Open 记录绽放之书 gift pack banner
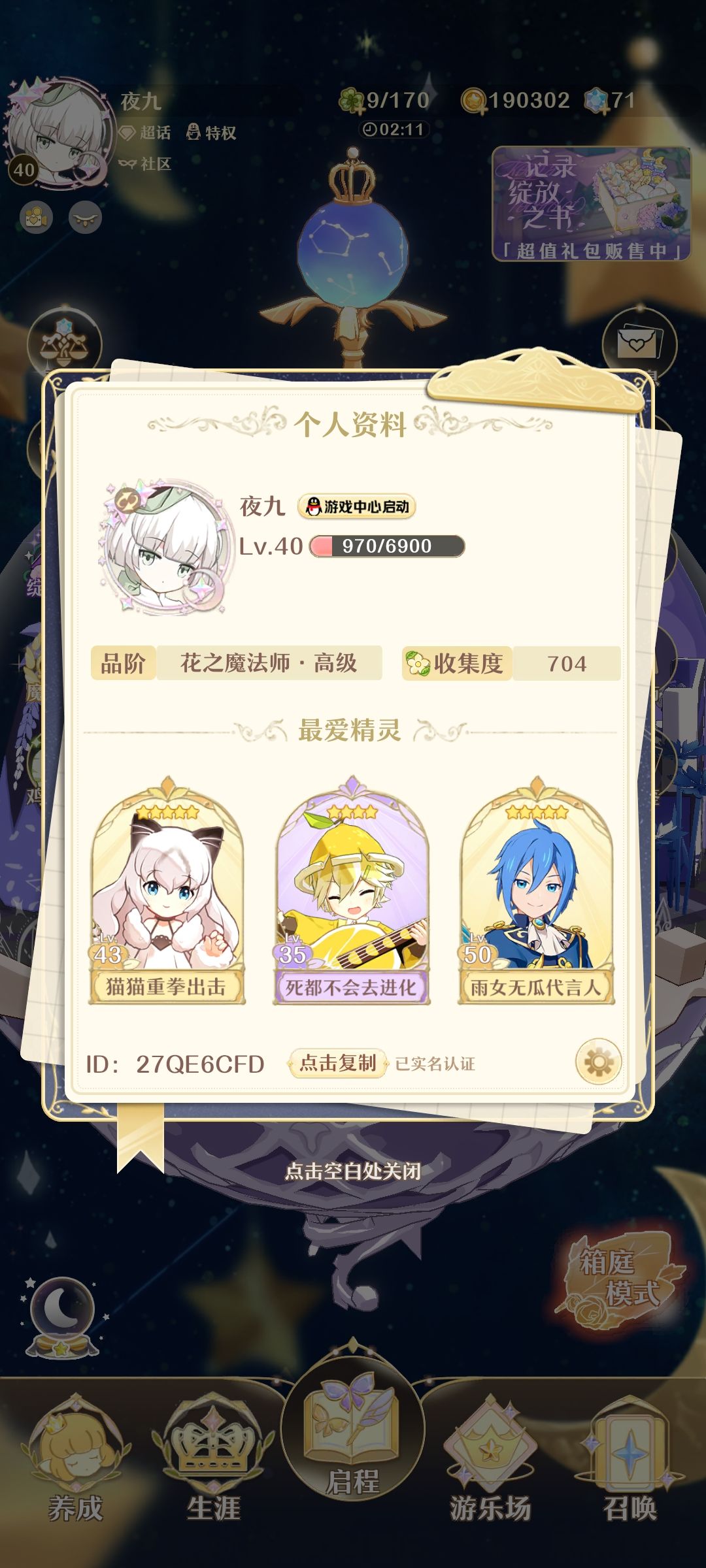 point(592,204)
